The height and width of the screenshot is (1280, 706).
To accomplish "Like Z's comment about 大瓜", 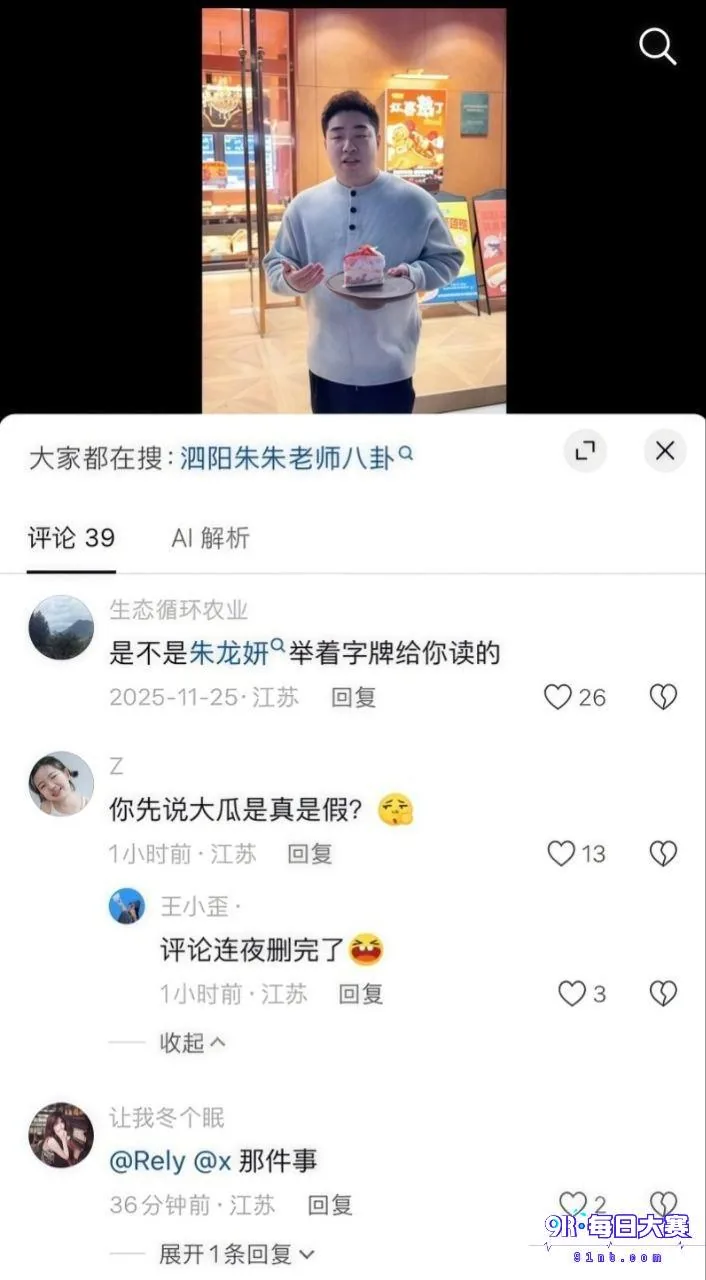I will (x=561, y=853).
